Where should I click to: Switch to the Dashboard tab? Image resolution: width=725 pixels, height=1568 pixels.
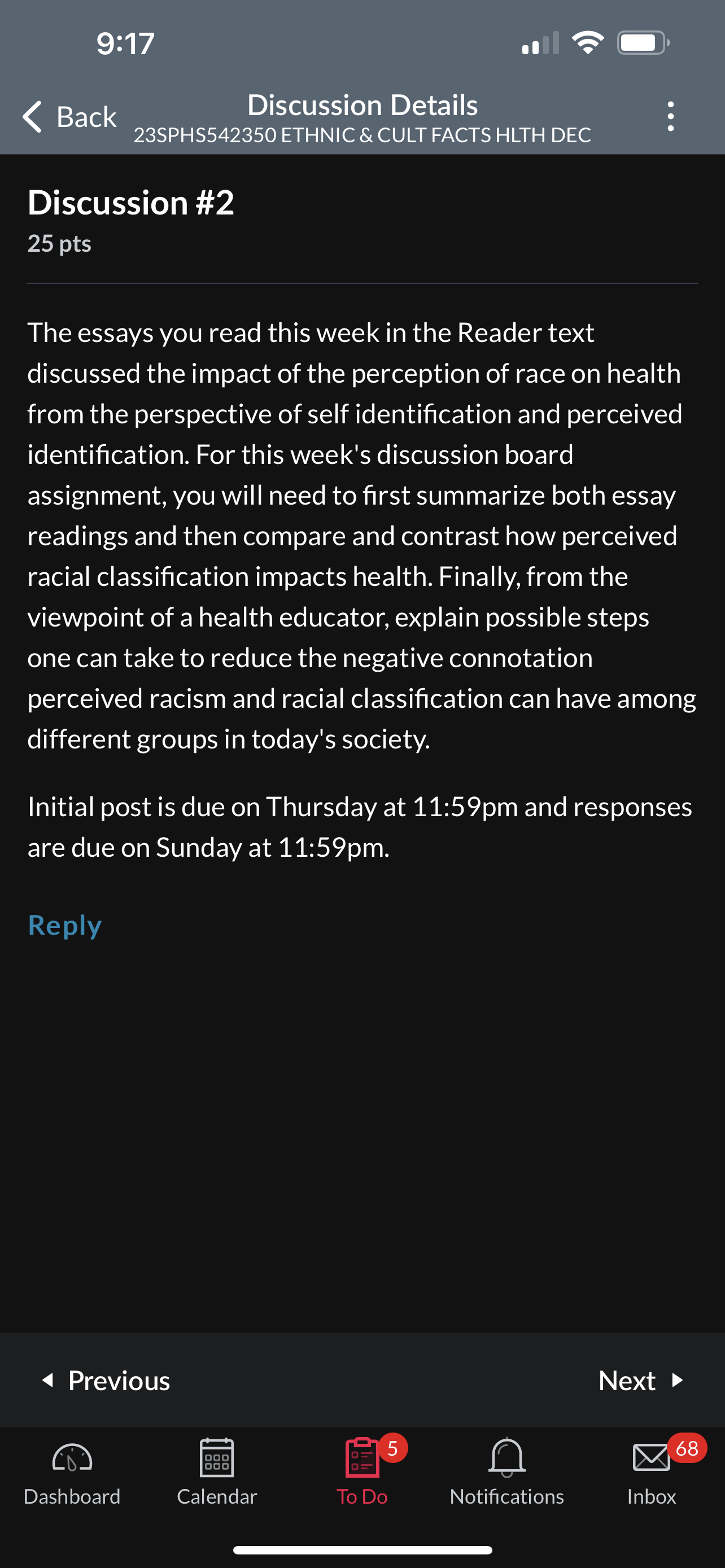pyautogui.click(x=72, y=1472)
